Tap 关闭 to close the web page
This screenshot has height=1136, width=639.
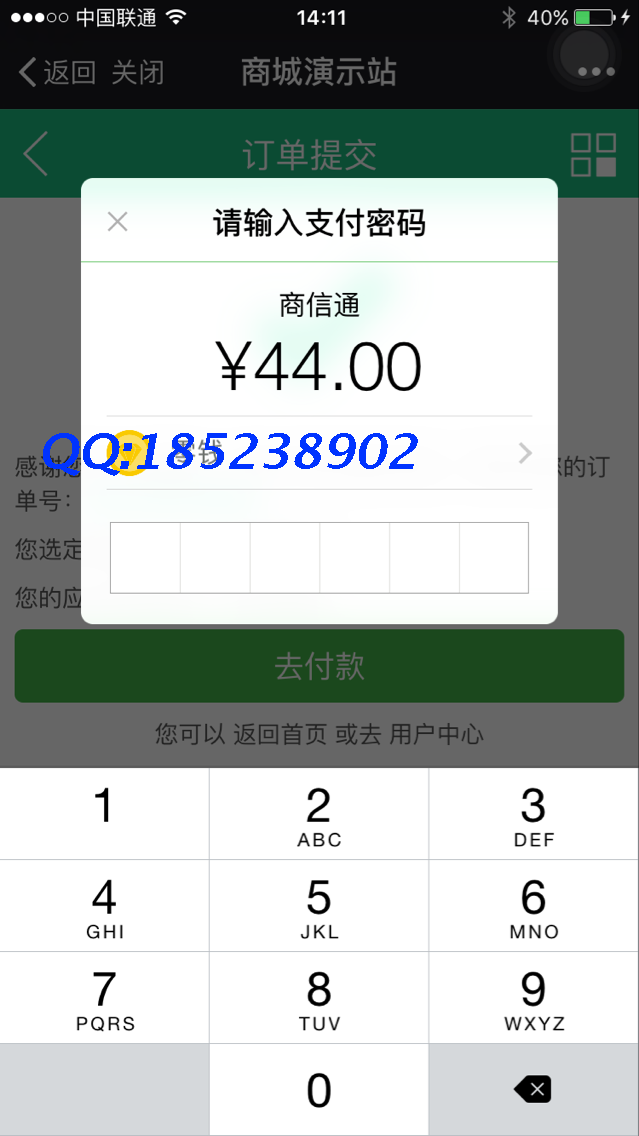138,72
